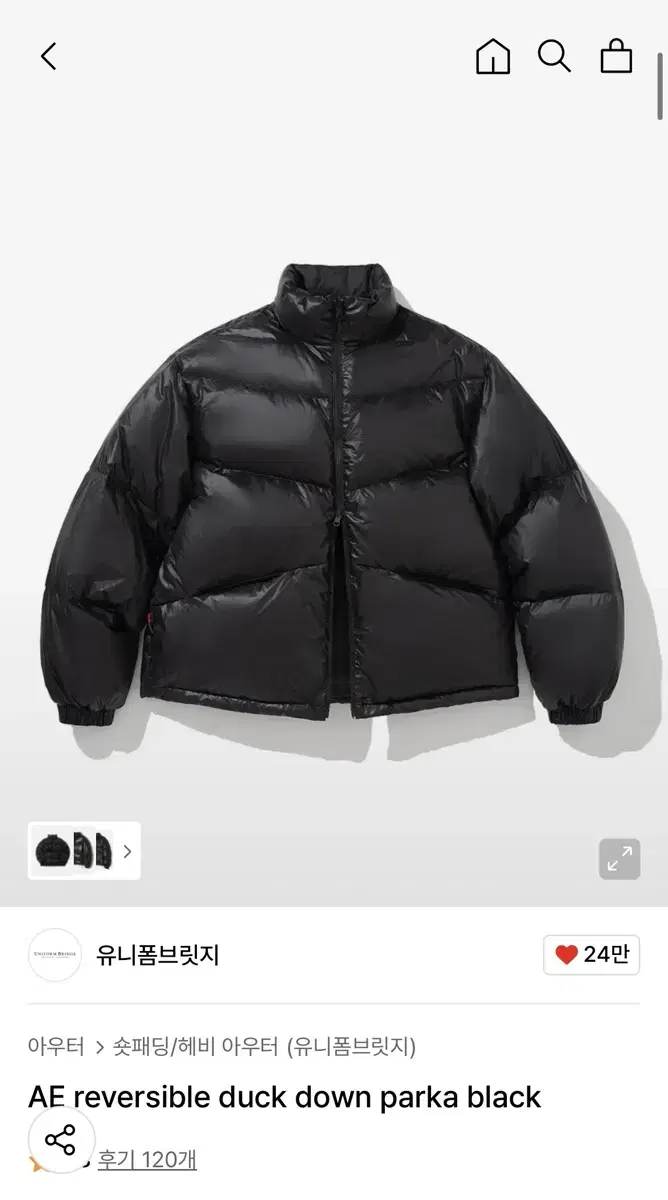Expand the product image to fullscreen

pos(619,859)
